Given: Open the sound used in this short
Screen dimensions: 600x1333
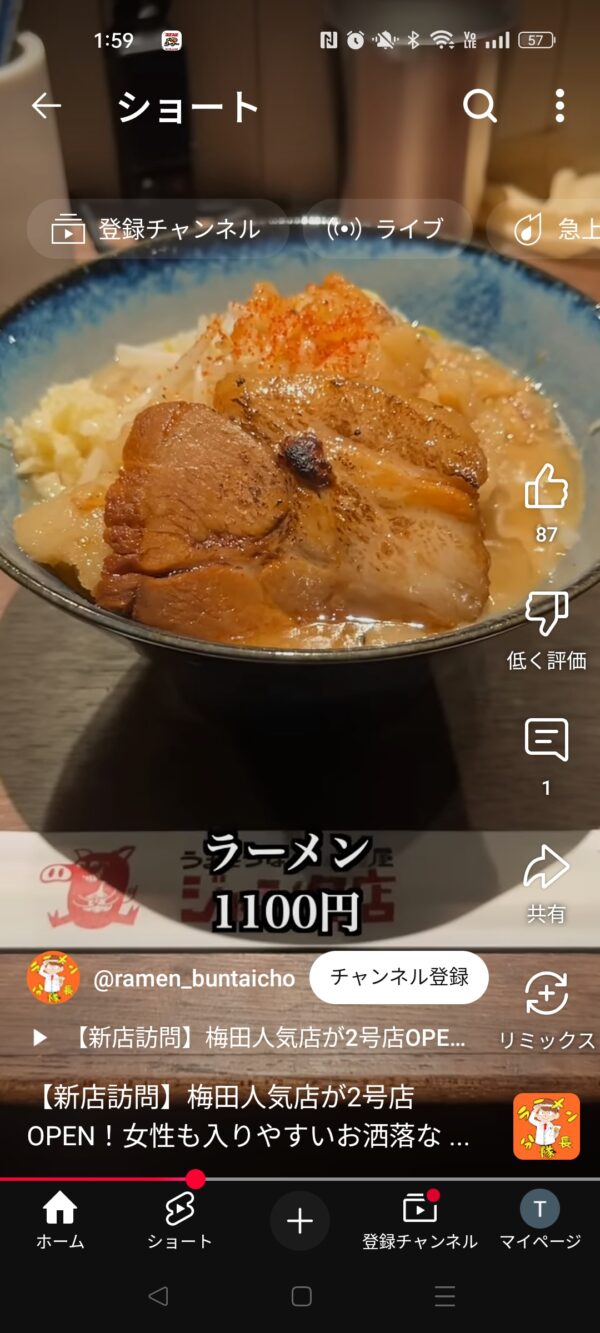Looking at the screenshot, I should 546,1126.
